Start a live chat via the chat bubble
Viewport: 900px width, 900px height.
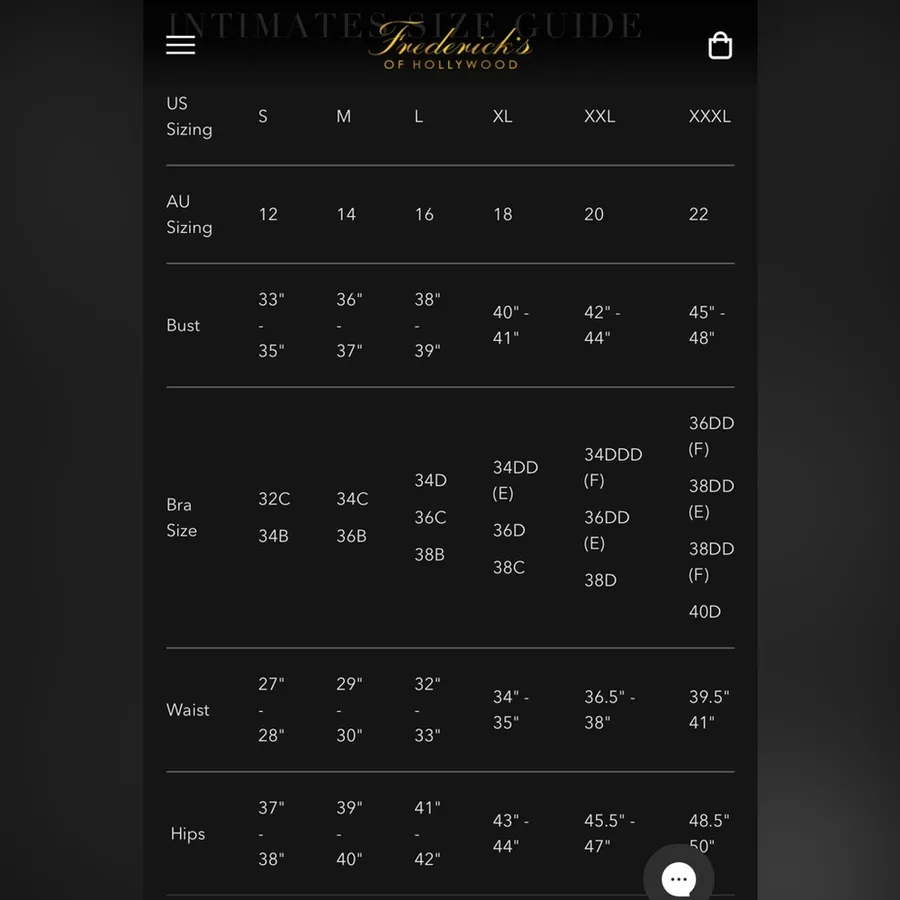(678, 877)
